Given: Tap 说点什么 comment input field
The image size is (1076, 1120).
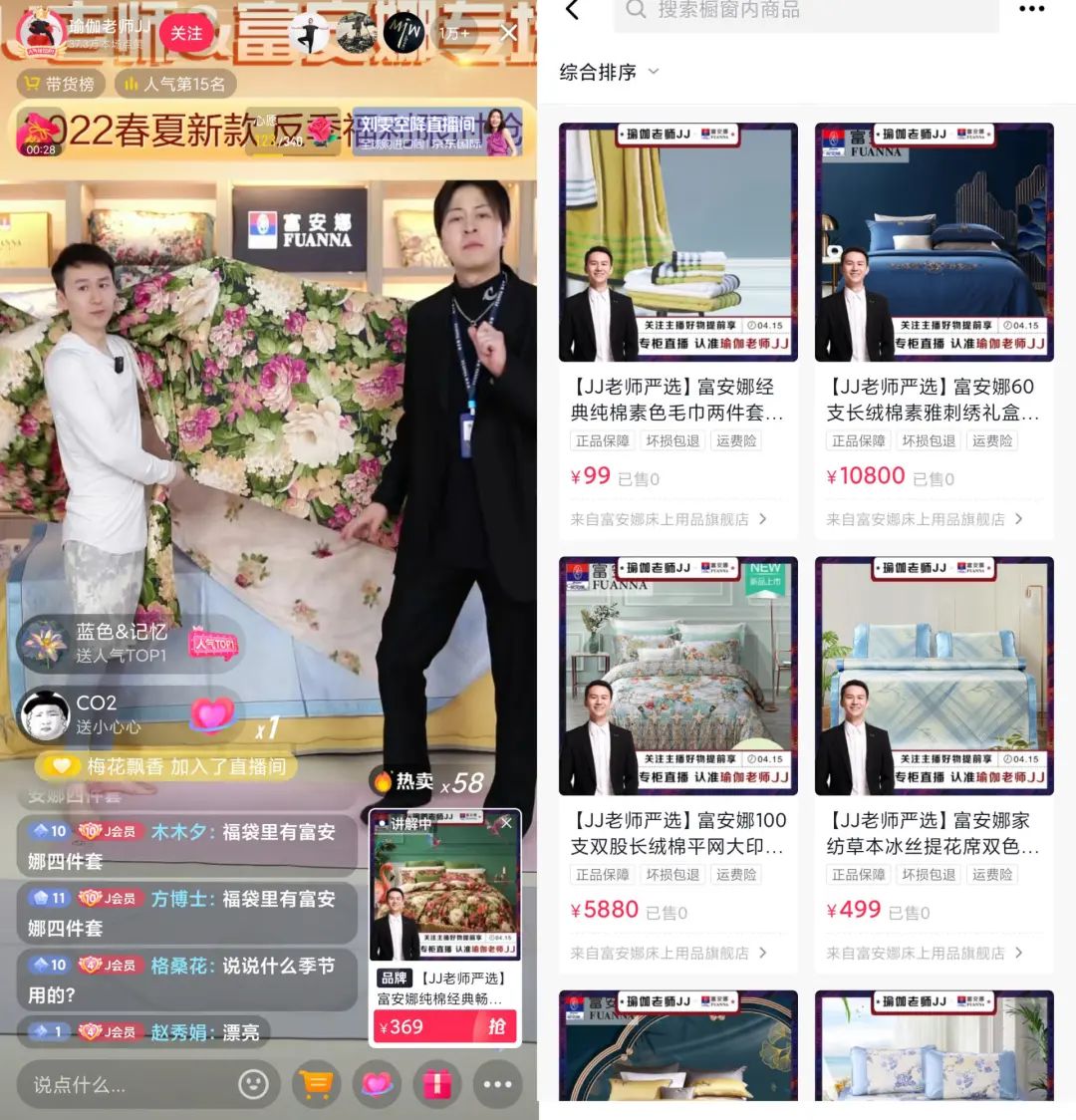Looking at the screenshot, I should [x=120, y=1084].
